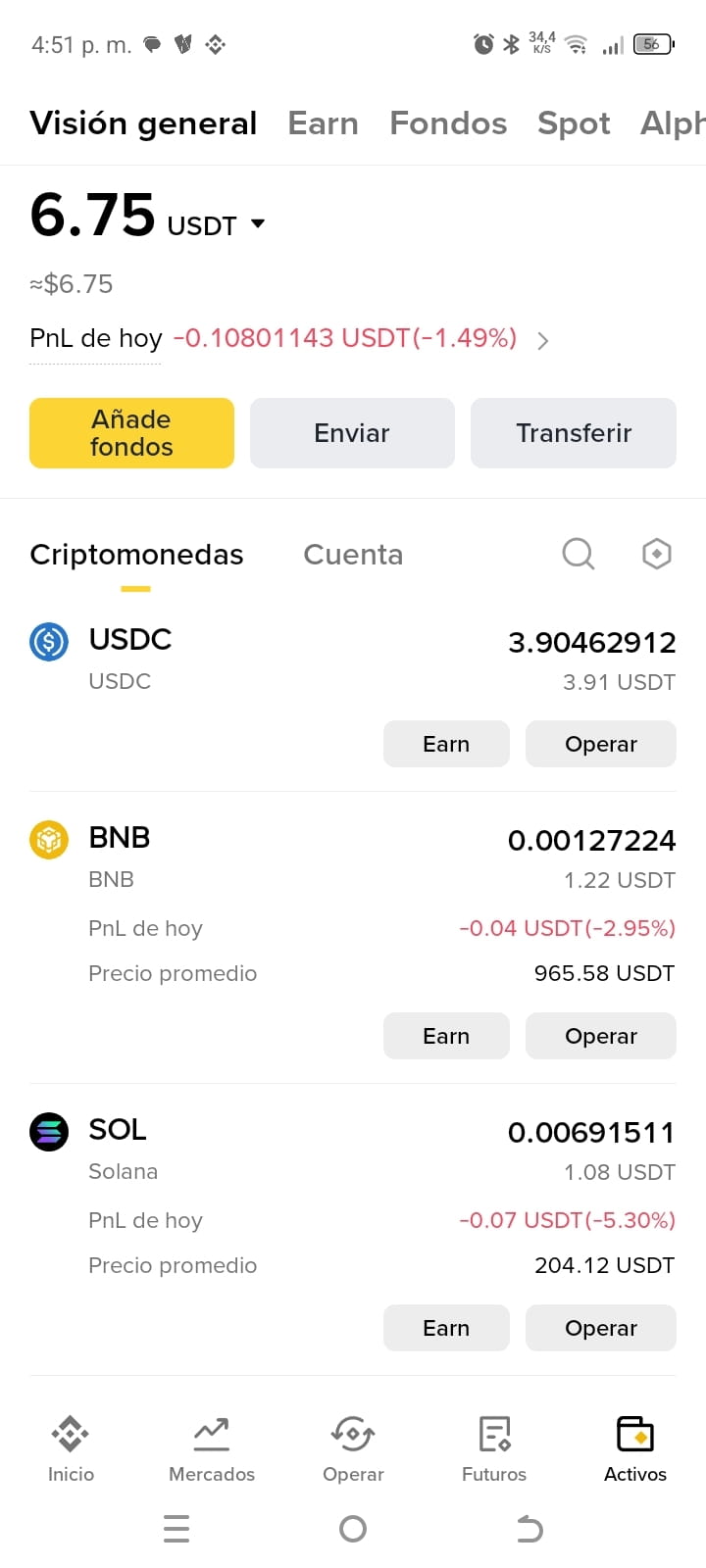Image resolution: width=706 pixels, height=1568 pixels.
Task: Tap Earn under USDC
Action: pos(446,744)
